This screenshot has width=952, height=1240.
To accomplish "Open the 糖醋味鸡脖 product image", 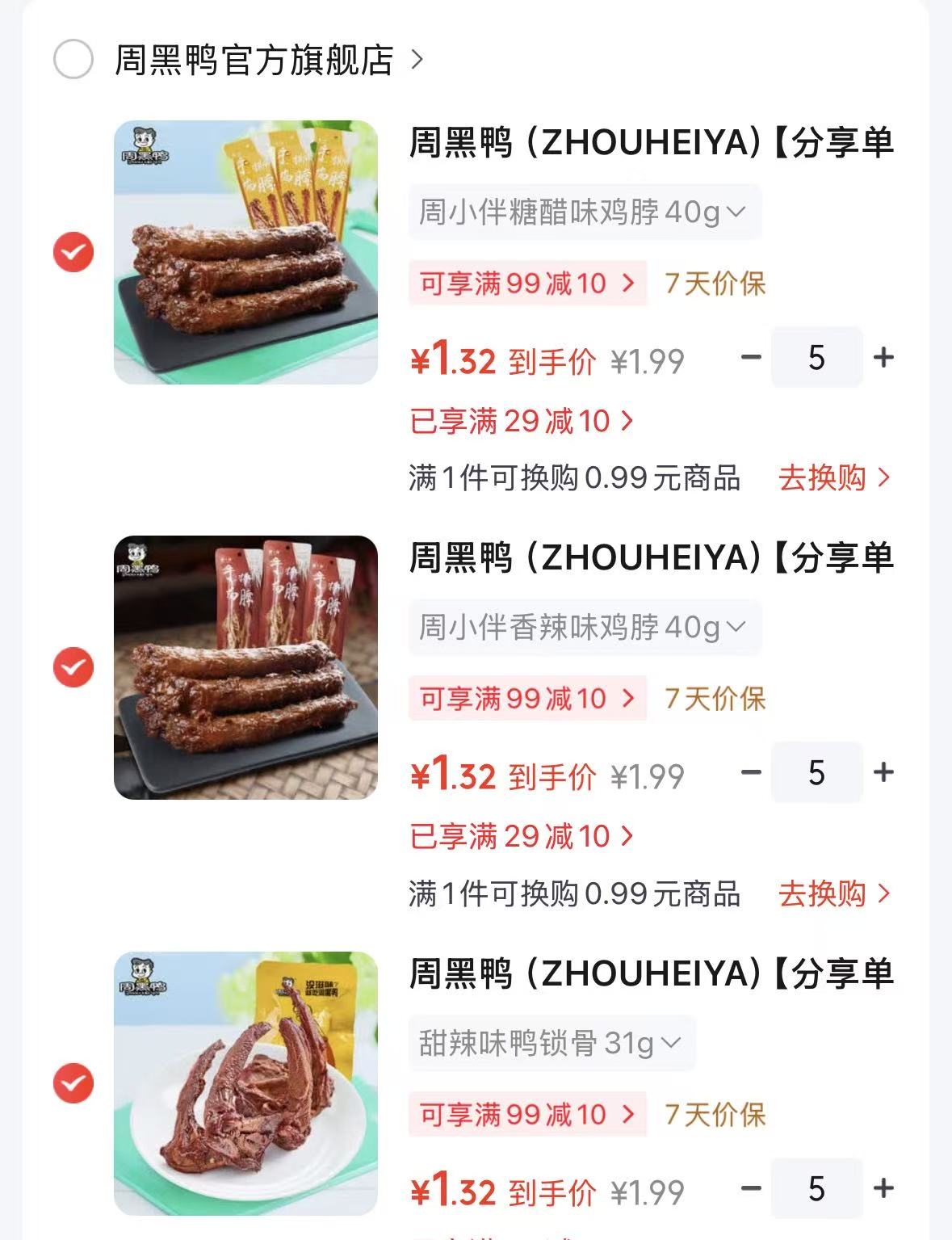I will pyautogui.click(x=245, y=252).
